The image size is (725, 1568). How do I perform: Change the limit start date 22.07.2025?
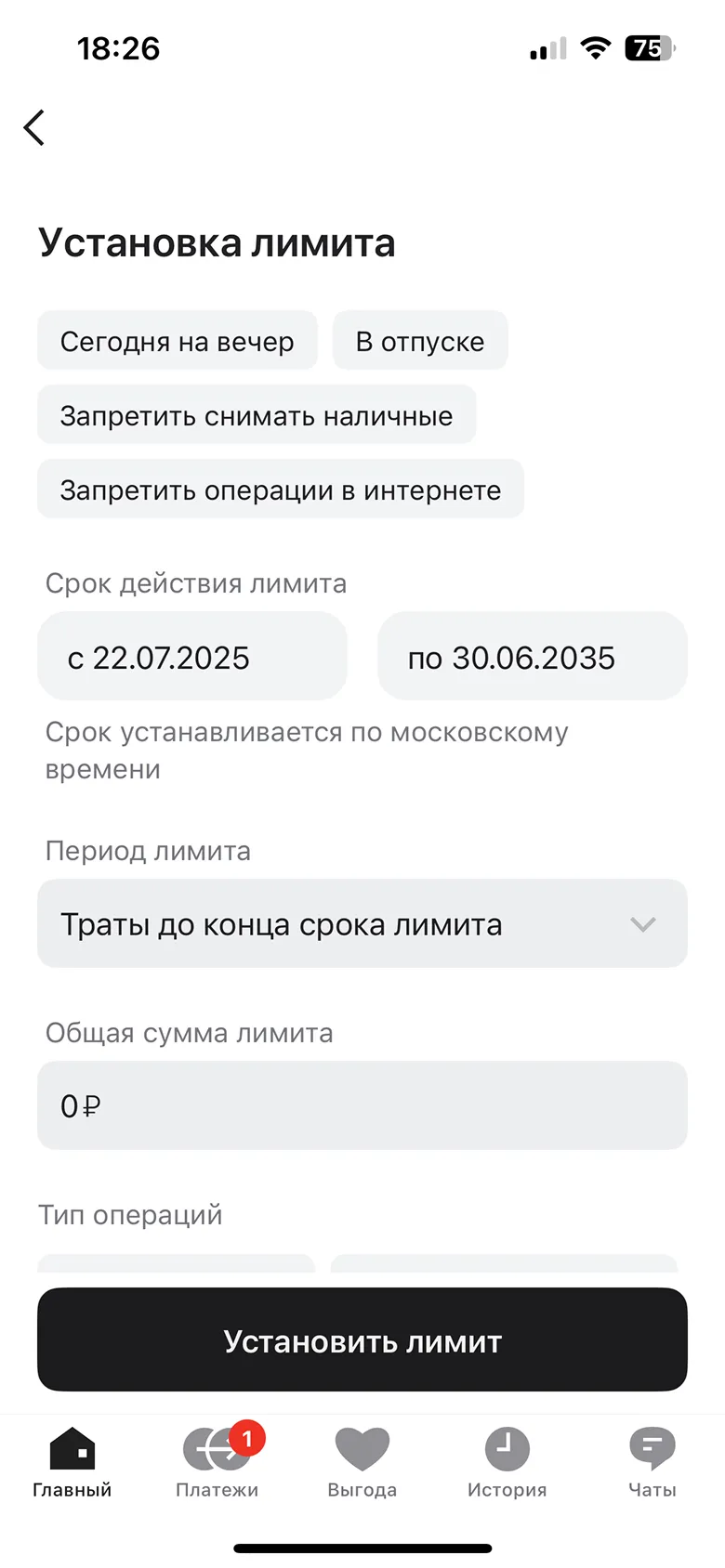[192, 657]
